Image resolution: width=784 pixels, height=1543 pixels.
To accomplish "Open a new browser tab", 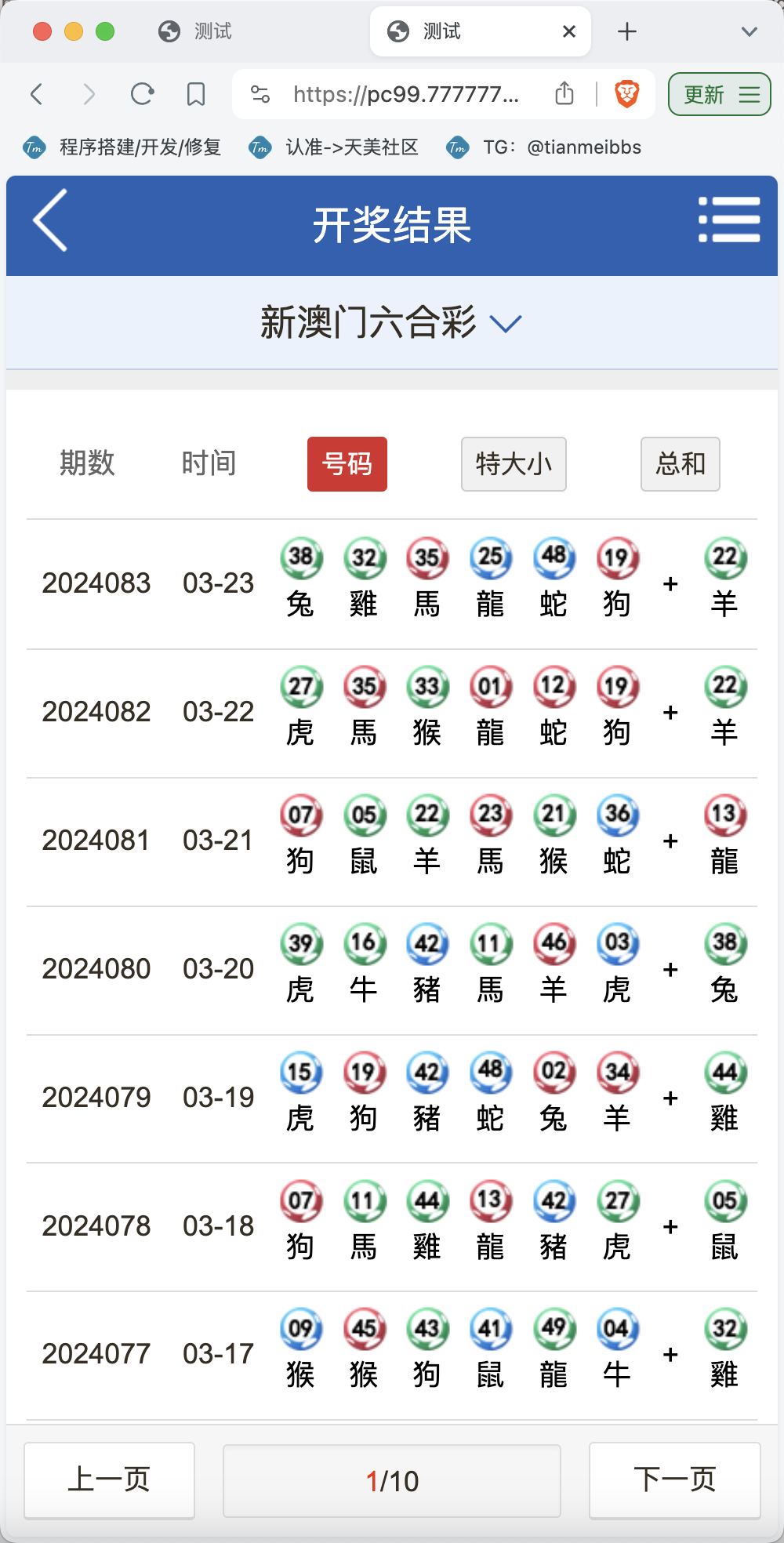I will pos(626,31).
